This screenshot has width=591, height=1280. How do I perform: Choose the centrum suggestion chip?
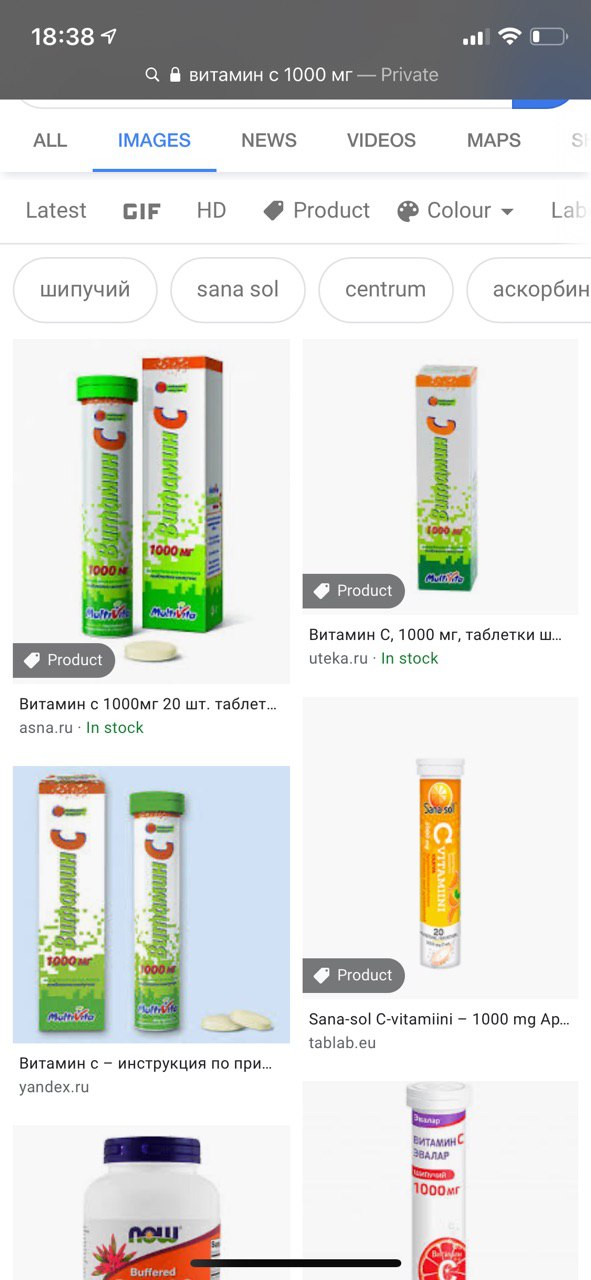tap(386, 290)
